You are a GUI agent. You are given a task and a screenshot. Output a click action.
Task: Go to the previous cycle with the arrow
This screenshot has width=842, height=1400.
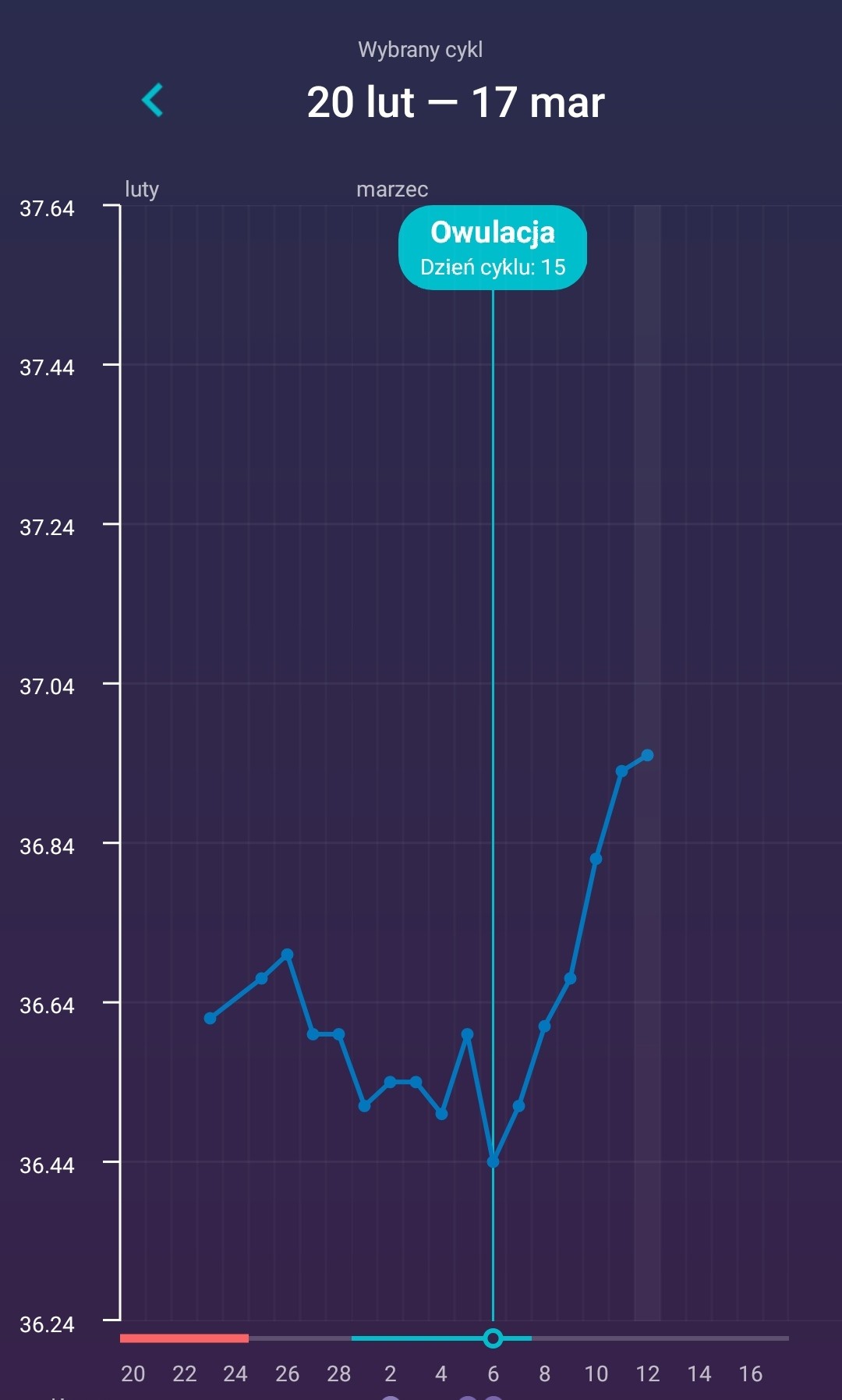pos(152,101)
